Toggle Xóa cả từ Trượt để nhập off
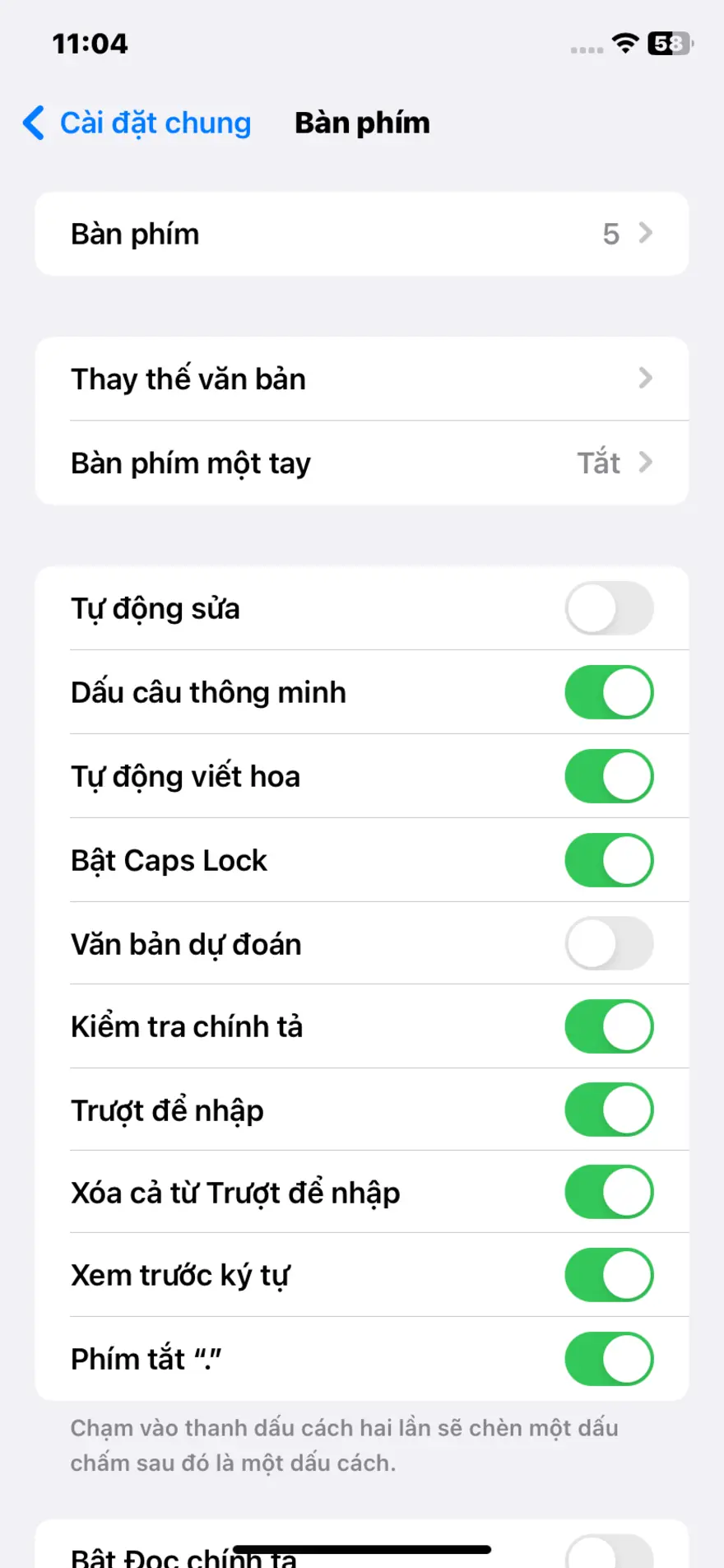724x1568 pixels. click(608, 1192)
